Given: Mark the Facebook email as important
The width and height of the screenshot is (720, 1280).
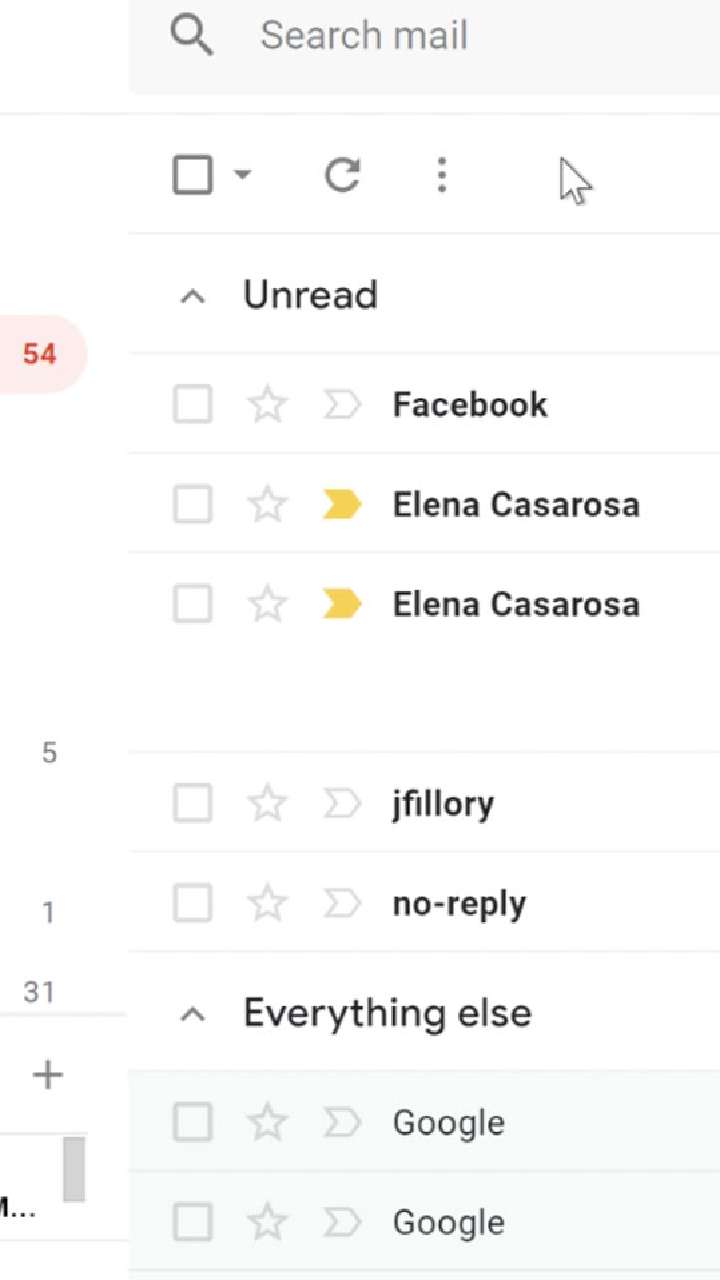Looking at the screenshot, I should [x=342, y=405].
